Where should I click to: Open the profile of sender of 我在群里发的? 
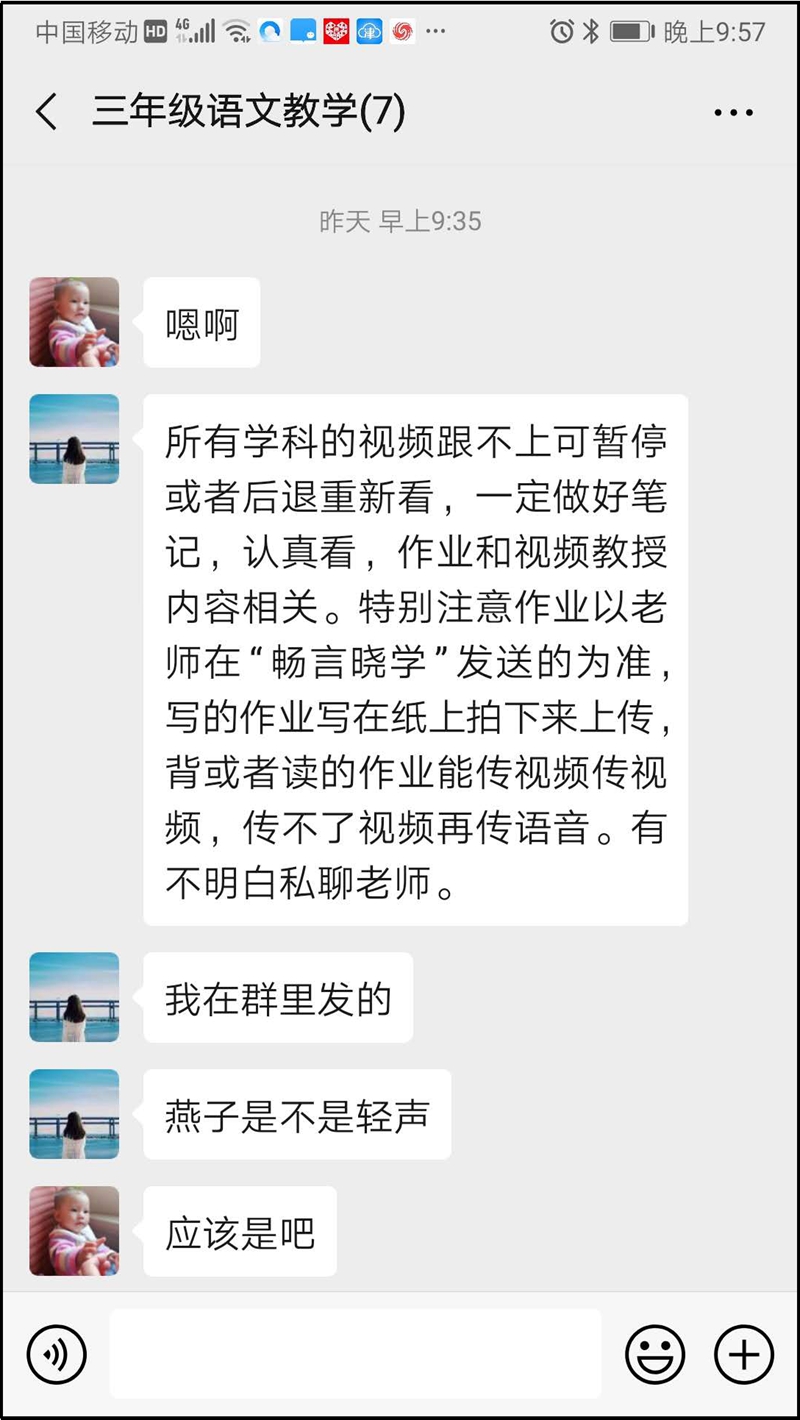coord(74,997)
